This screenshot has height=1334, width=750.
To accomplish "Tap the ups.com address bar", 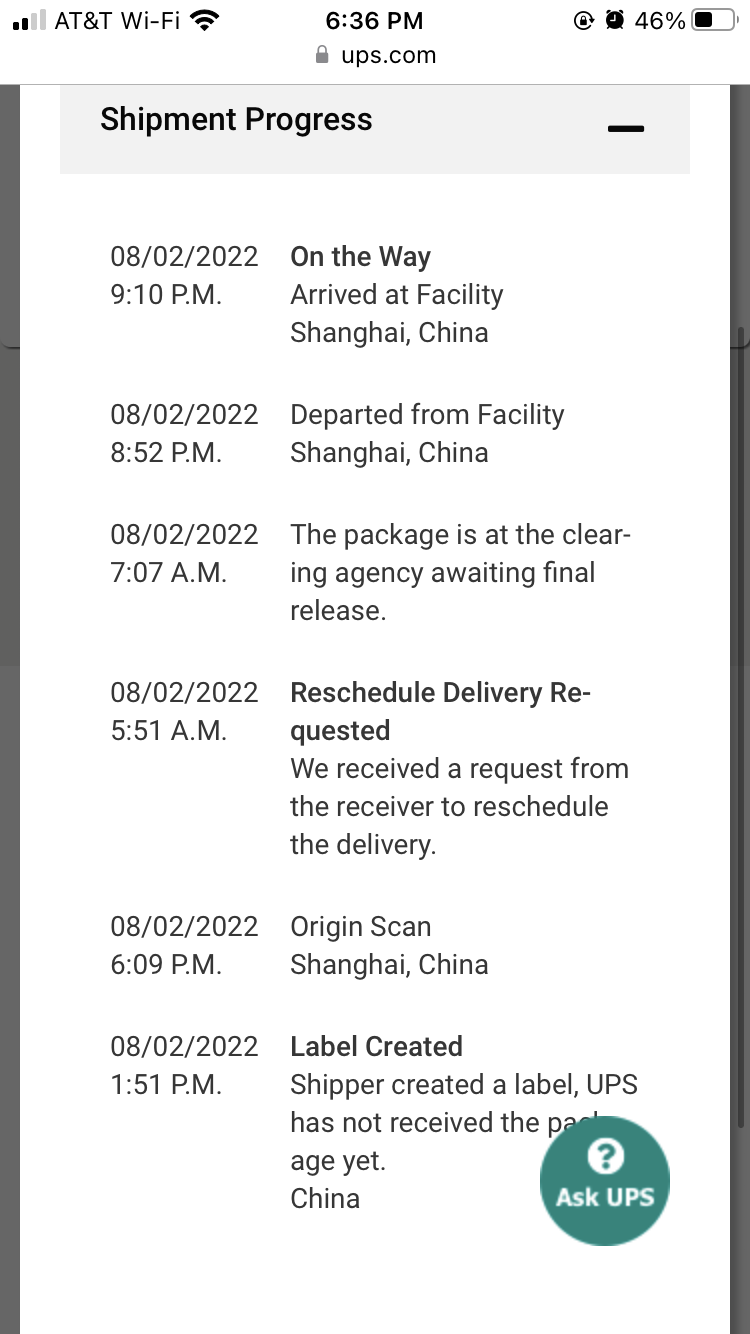I will (x=376, y=55).
